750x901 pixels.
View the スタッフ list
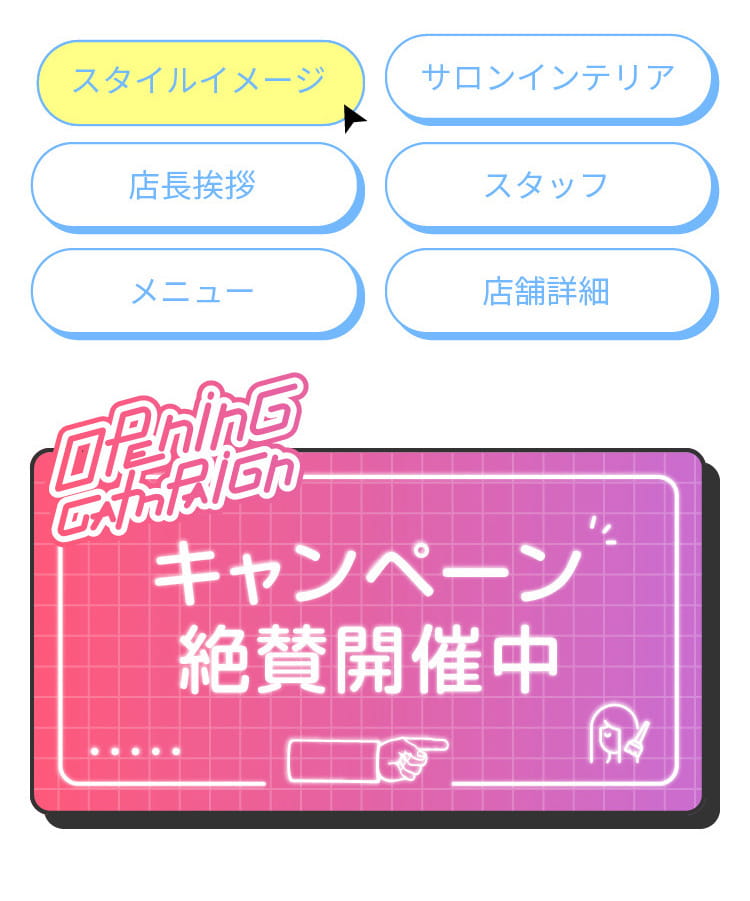(547, 185)
